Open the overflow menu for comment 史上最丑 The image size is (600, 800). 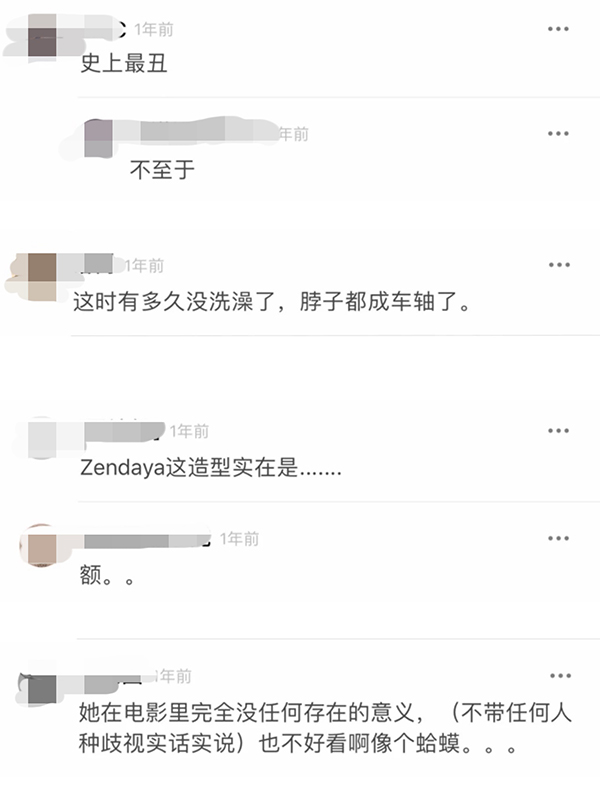pos(558,30)
